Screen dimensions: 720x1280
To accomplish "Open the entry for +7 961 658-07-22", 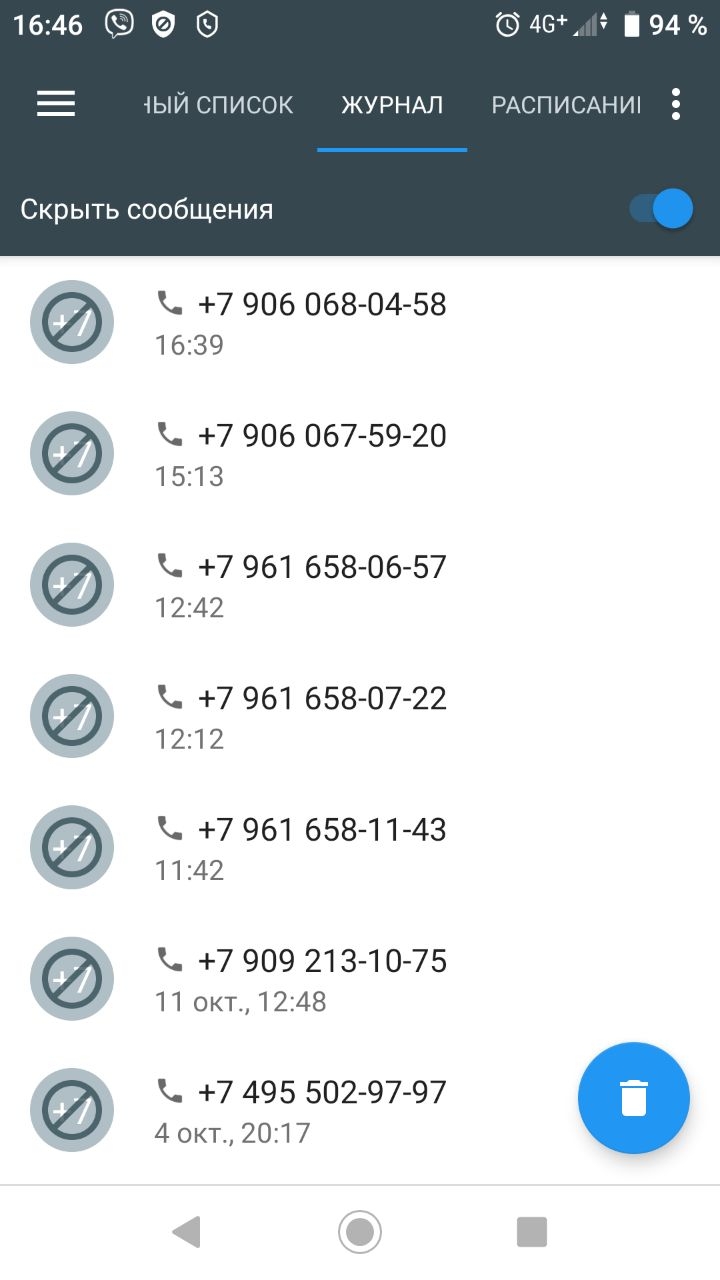I will tap(360, 716).
